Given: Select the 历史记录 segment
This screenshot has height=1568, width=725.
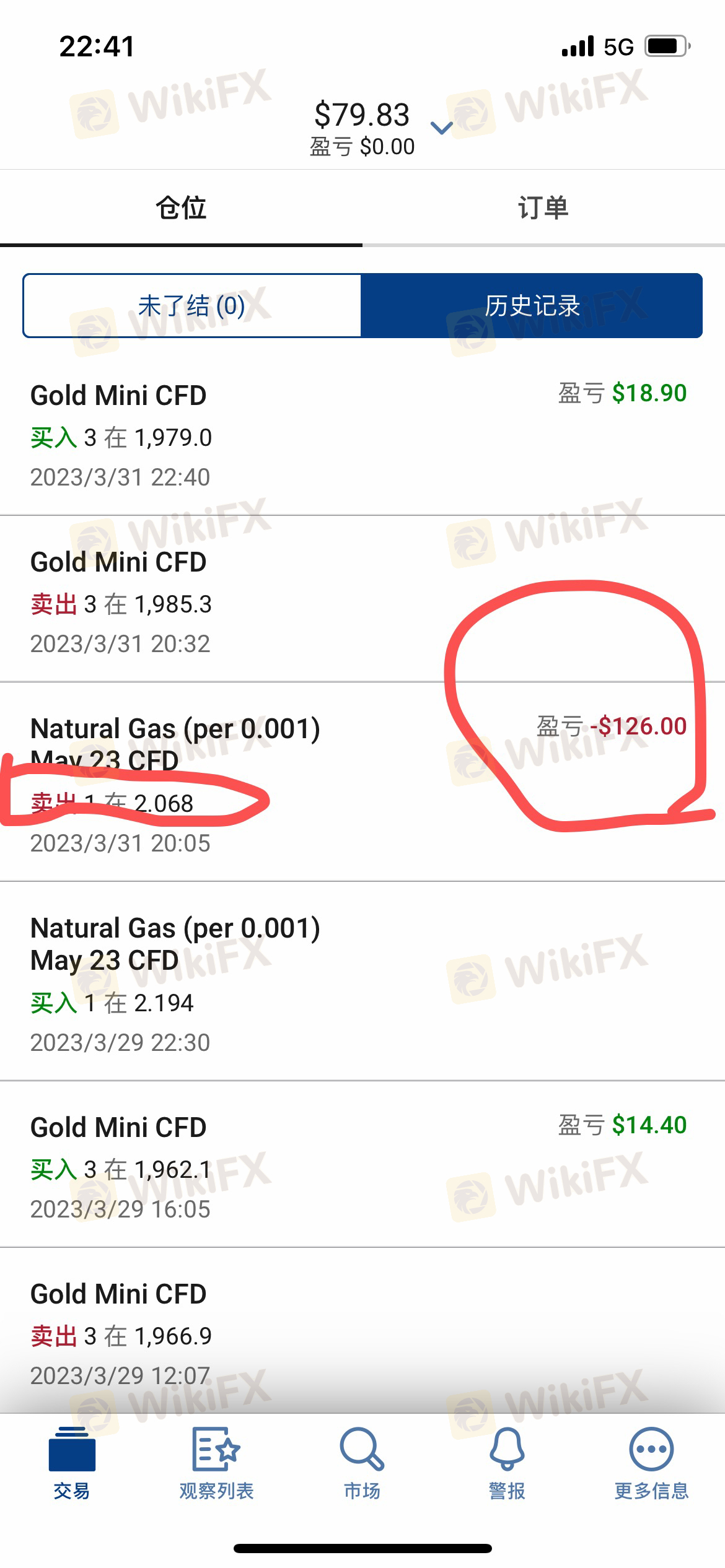Looking at the screenshot, I should (532, 306).
